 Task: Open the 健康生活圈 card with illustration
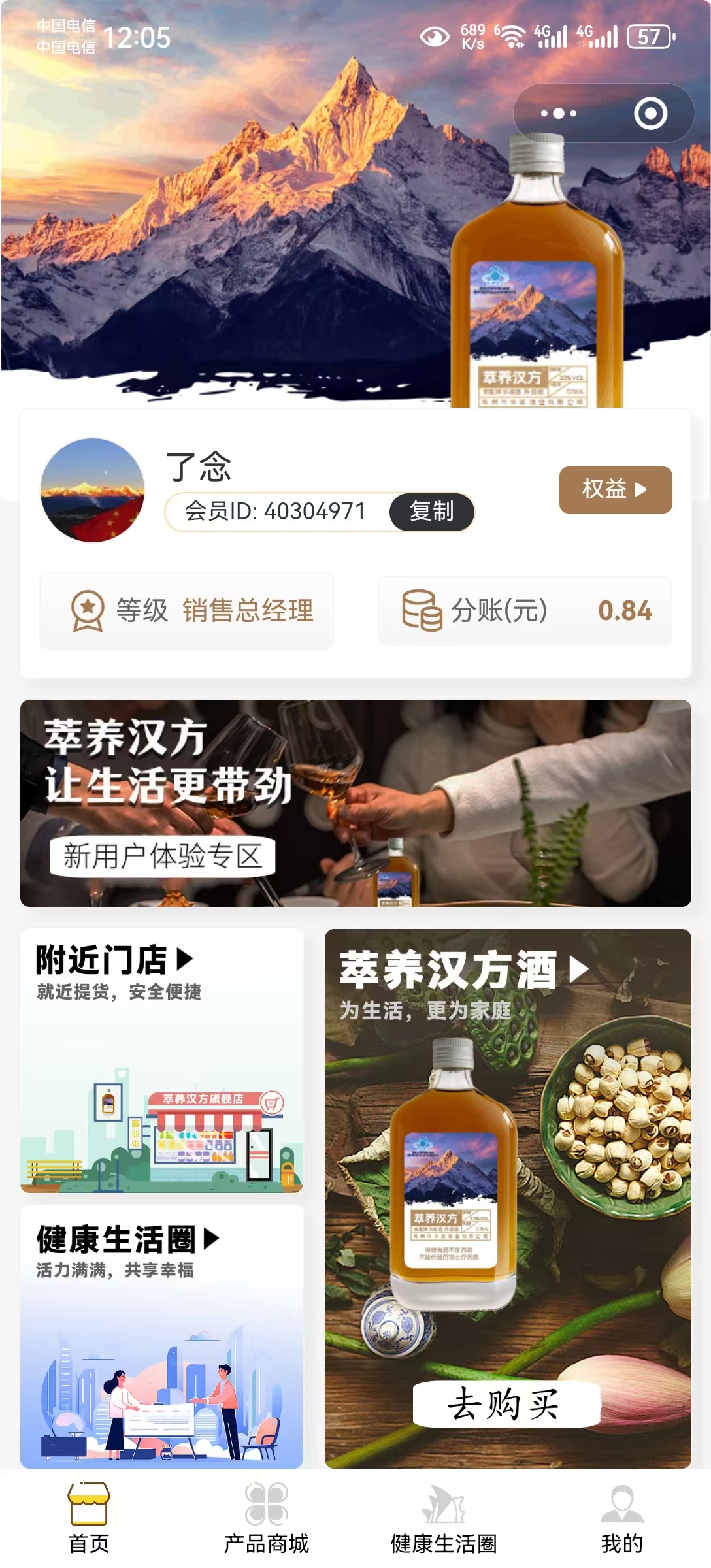pyautogui.click(x=162, y=1337)
